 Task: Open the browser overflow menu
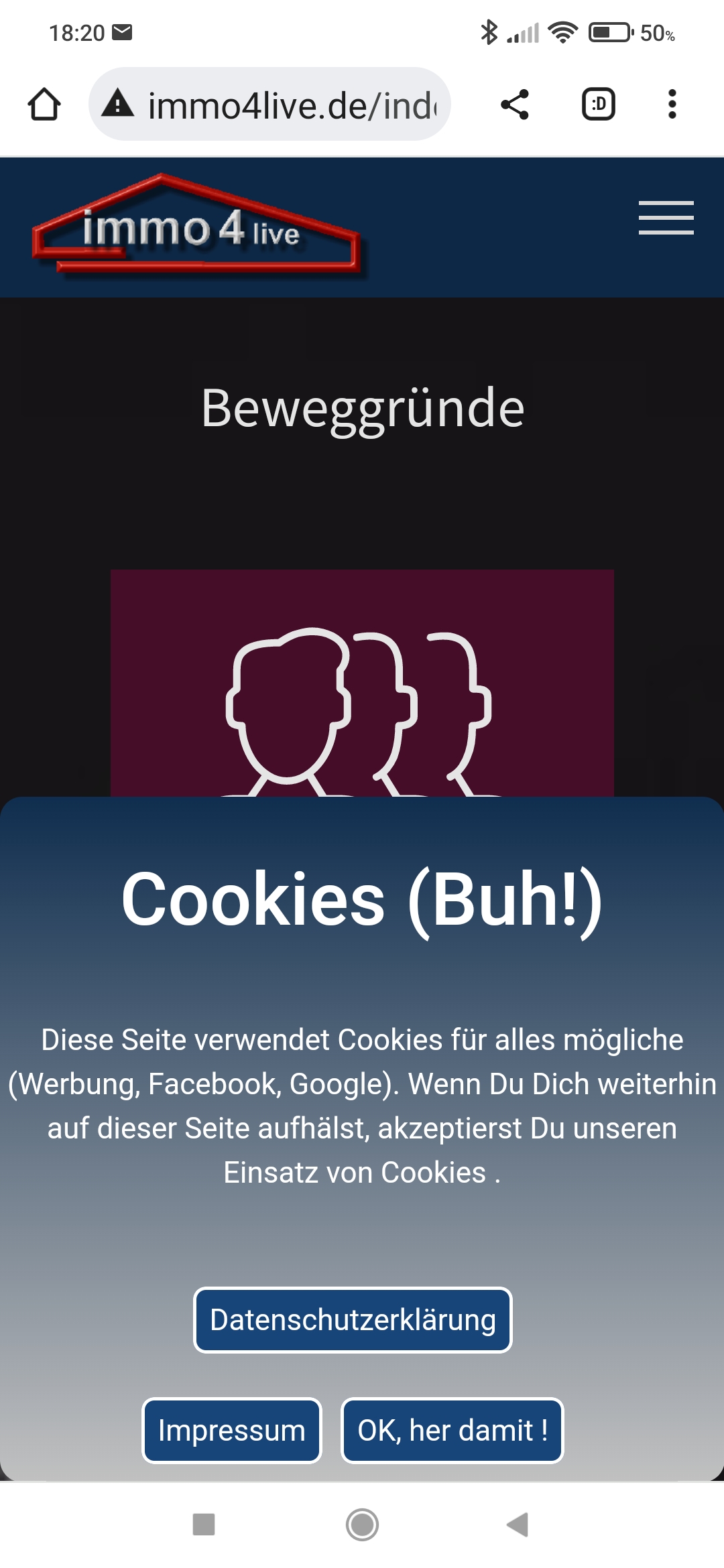(x=672, y=105)
